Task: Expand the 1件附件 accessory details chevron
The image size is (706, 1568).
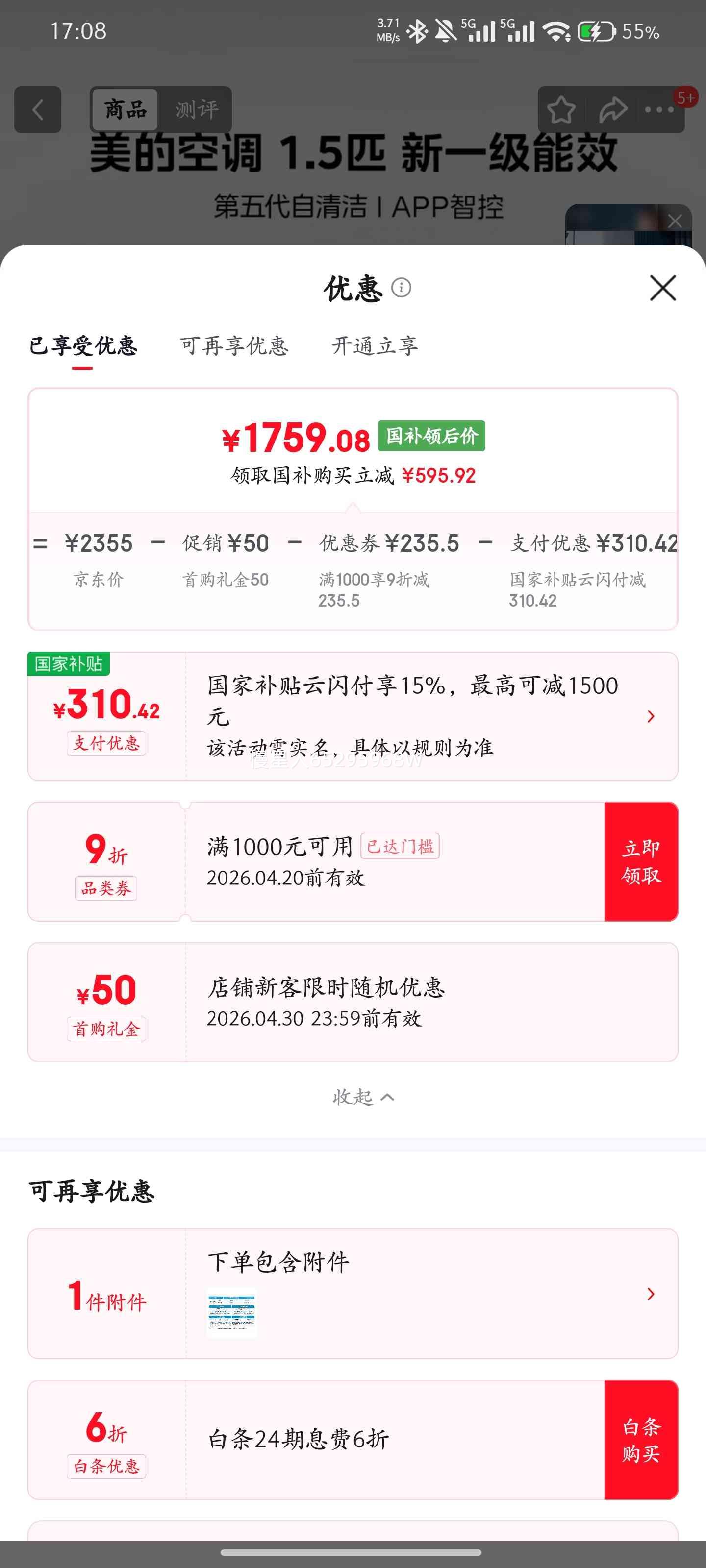Action: [651, 1295]
